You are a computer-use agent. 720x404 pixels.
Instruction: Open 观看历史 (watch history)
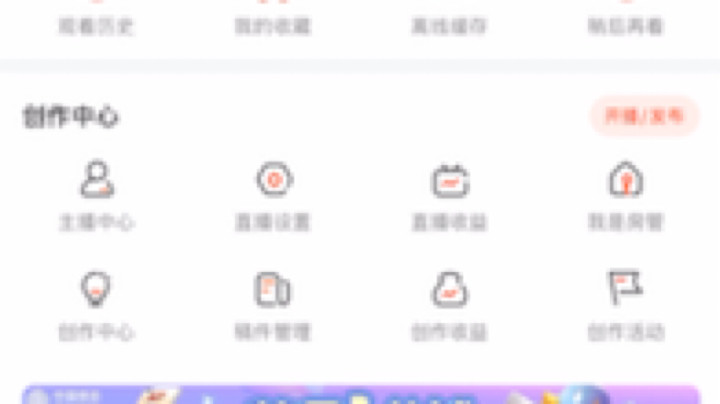[x=96, y=20]
